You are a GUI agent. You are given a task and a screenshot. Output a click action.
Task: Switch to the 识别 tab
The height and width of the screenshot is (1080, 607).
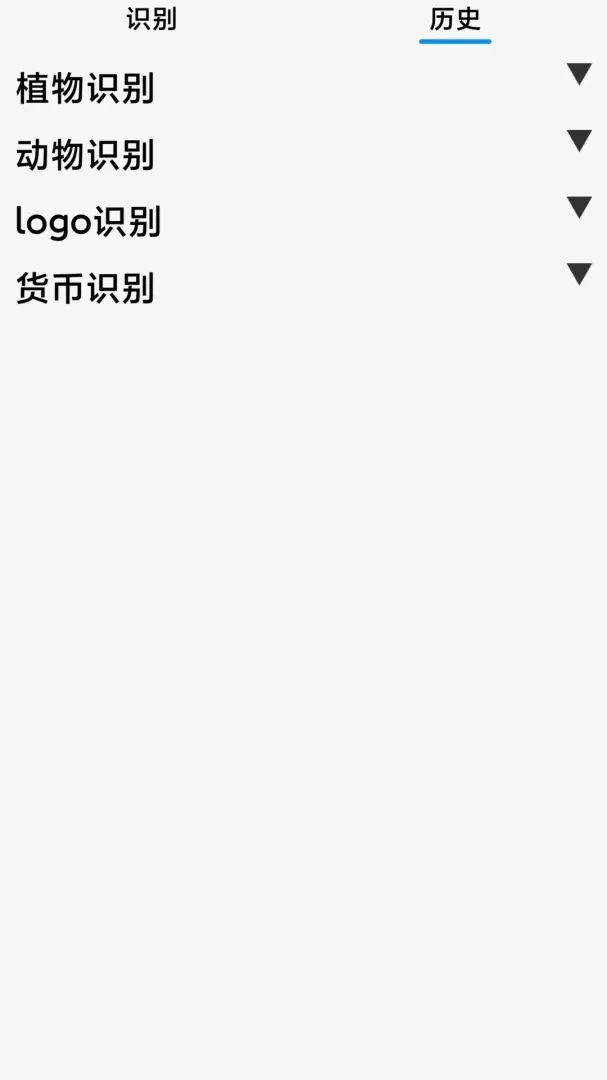tap(152, 19)
